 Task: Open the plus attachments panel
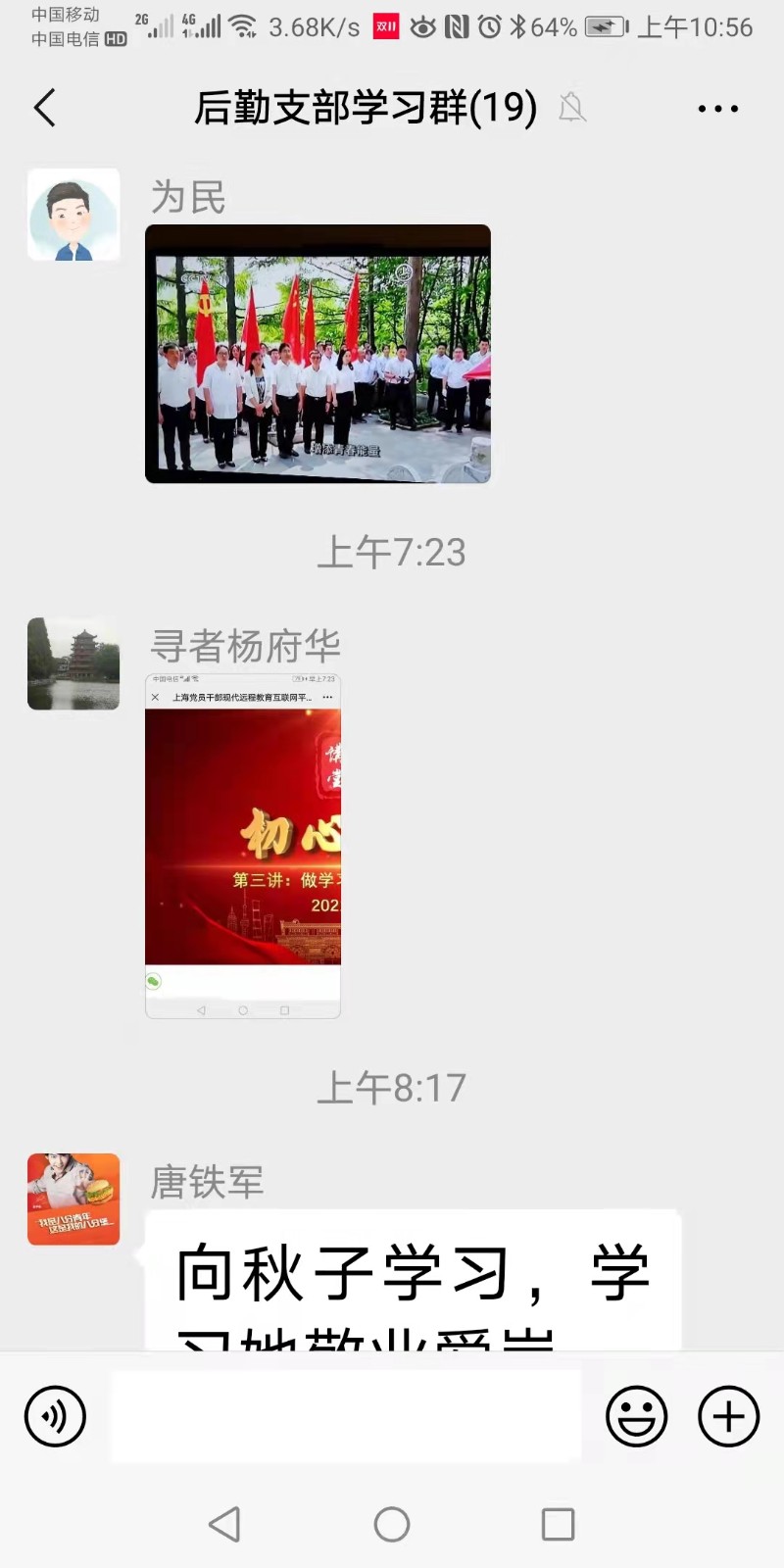(728, 1416)
